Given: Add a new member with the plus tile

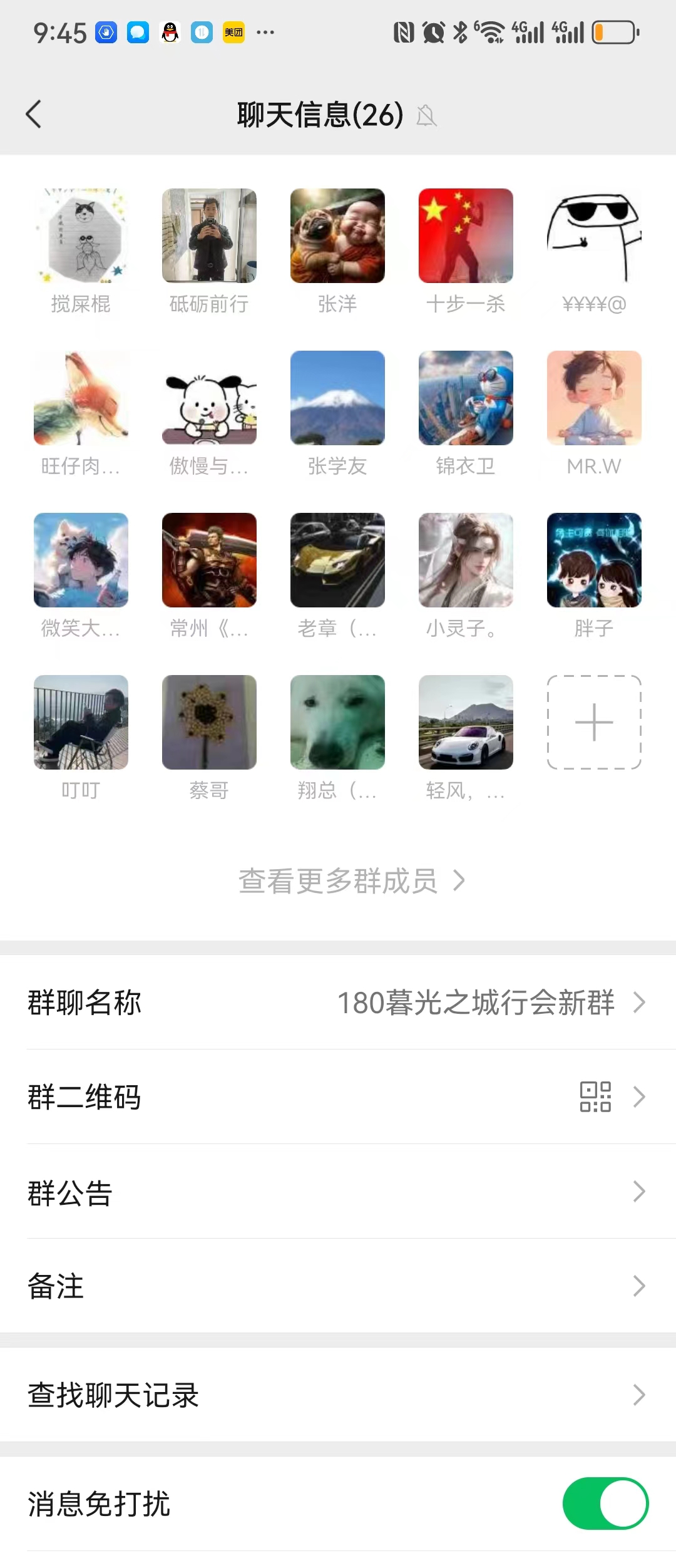Looking at the screenshot, I should pyautogui.click(x=594, y=723).
